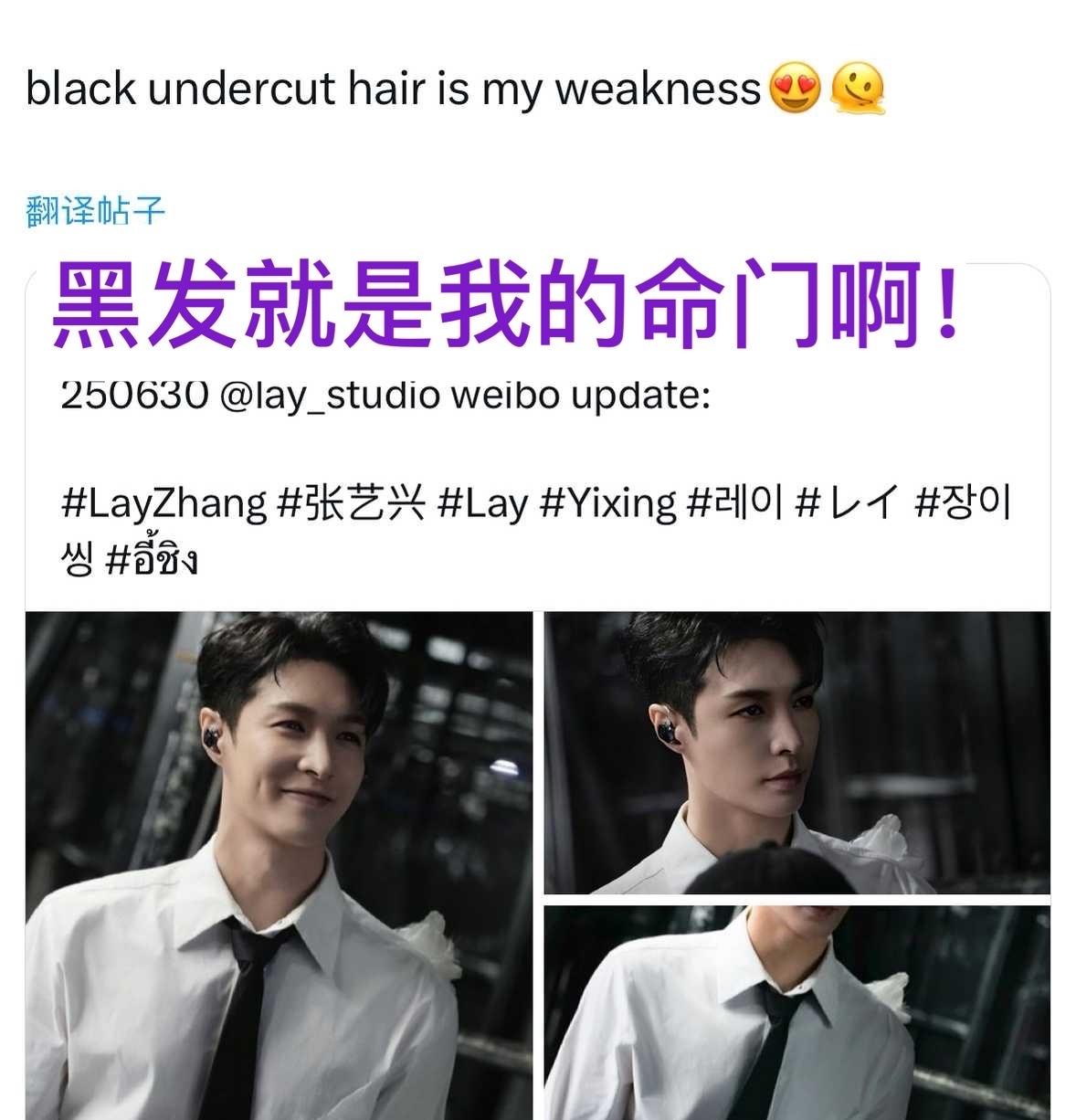This screenshot has height=1120, width=1076.
Task: View the top right side-profile photo
Action: tap(796, 752)
